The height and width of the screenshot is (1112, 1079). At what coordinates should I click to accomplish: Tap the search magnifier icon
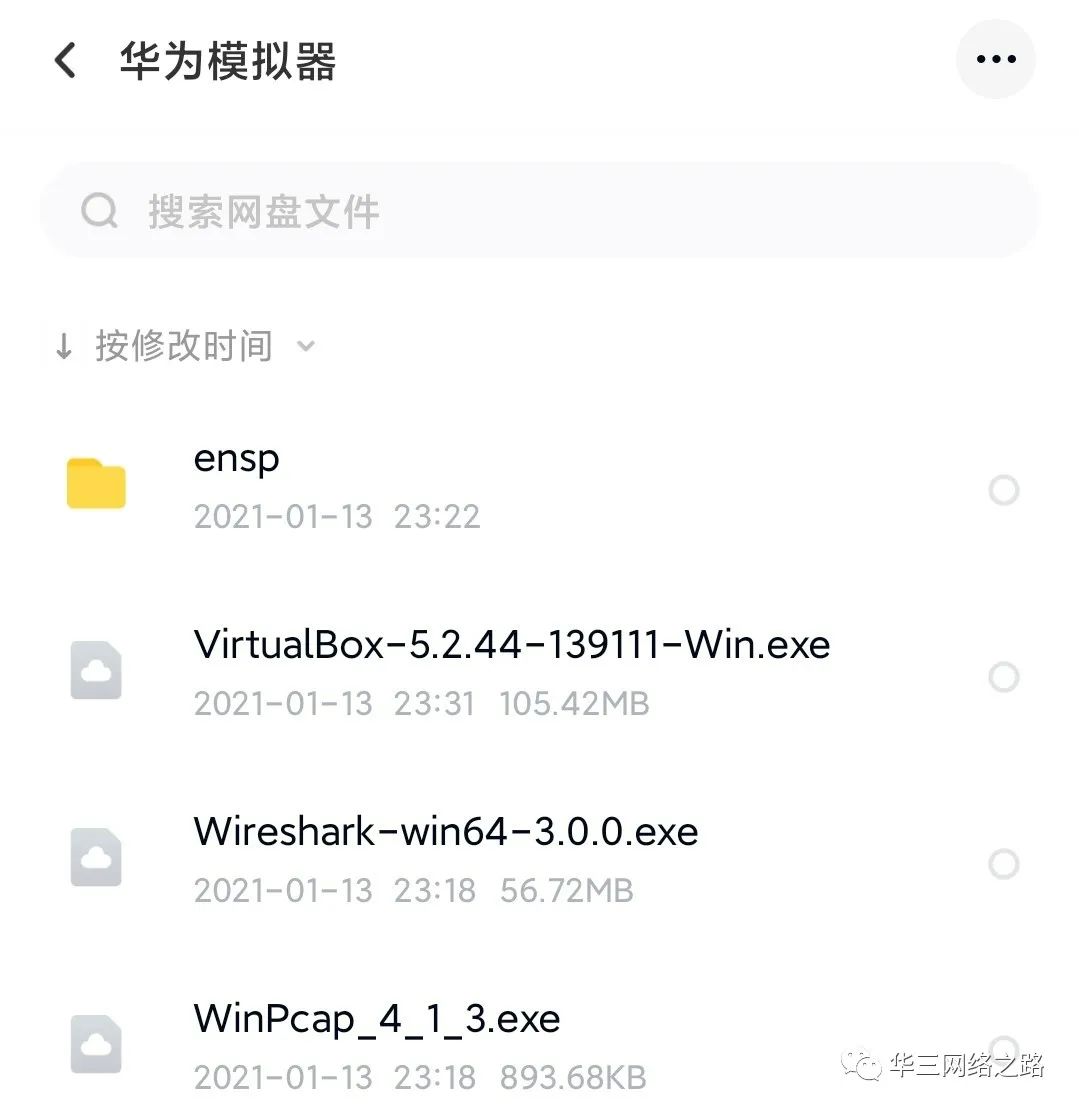pos(98,210)
